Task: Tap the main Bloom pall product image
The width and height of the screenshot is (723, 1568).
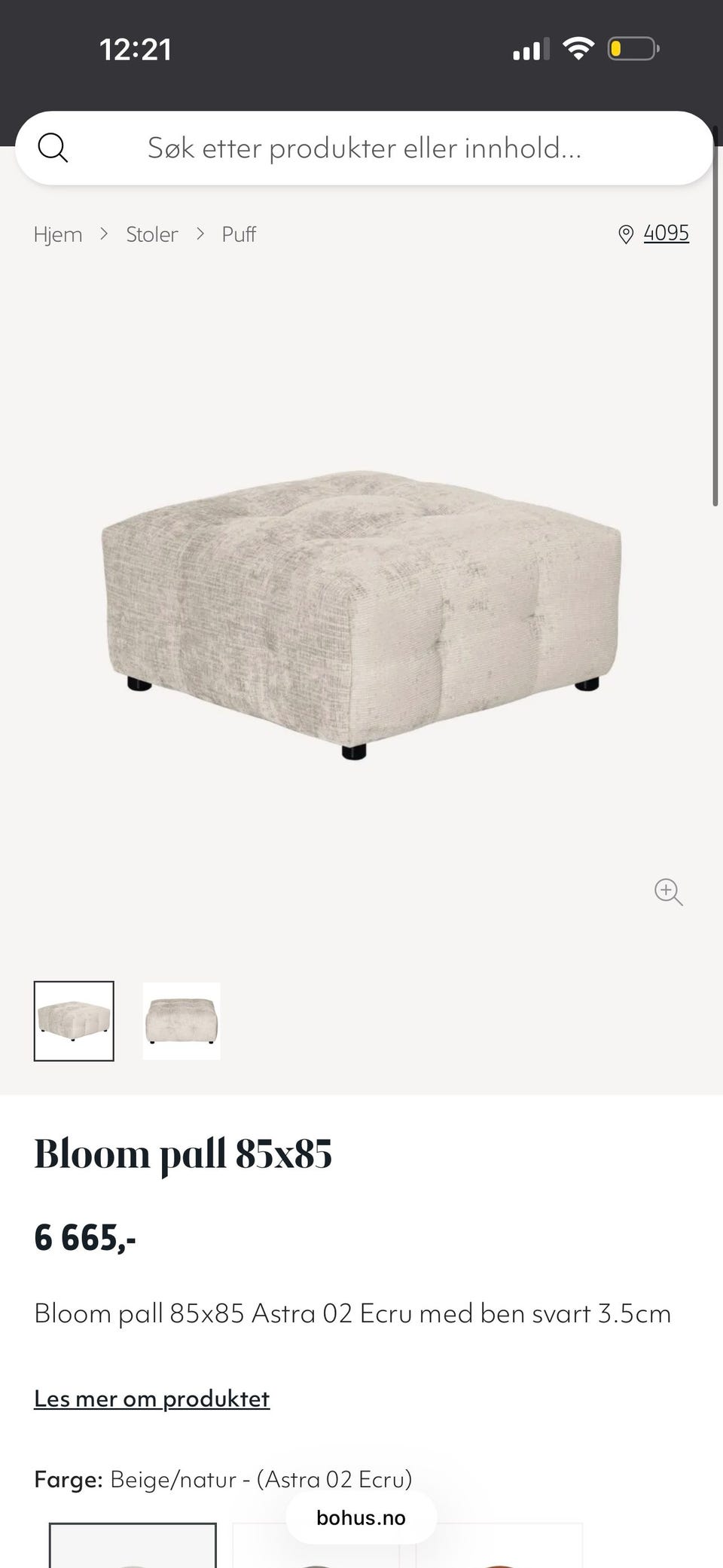Action: tap(361, 610)
